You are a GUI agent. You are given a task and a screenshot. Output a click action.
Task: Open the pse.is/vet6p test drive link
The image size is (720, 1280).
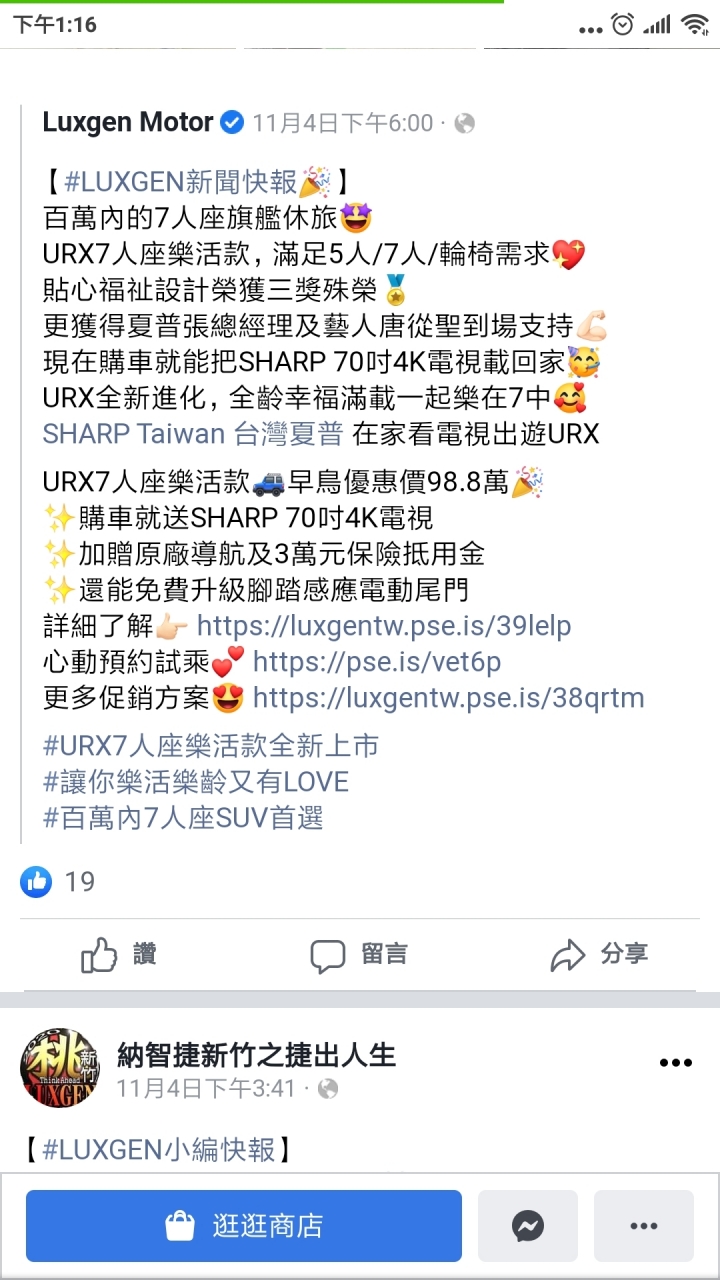coord(377,662)
